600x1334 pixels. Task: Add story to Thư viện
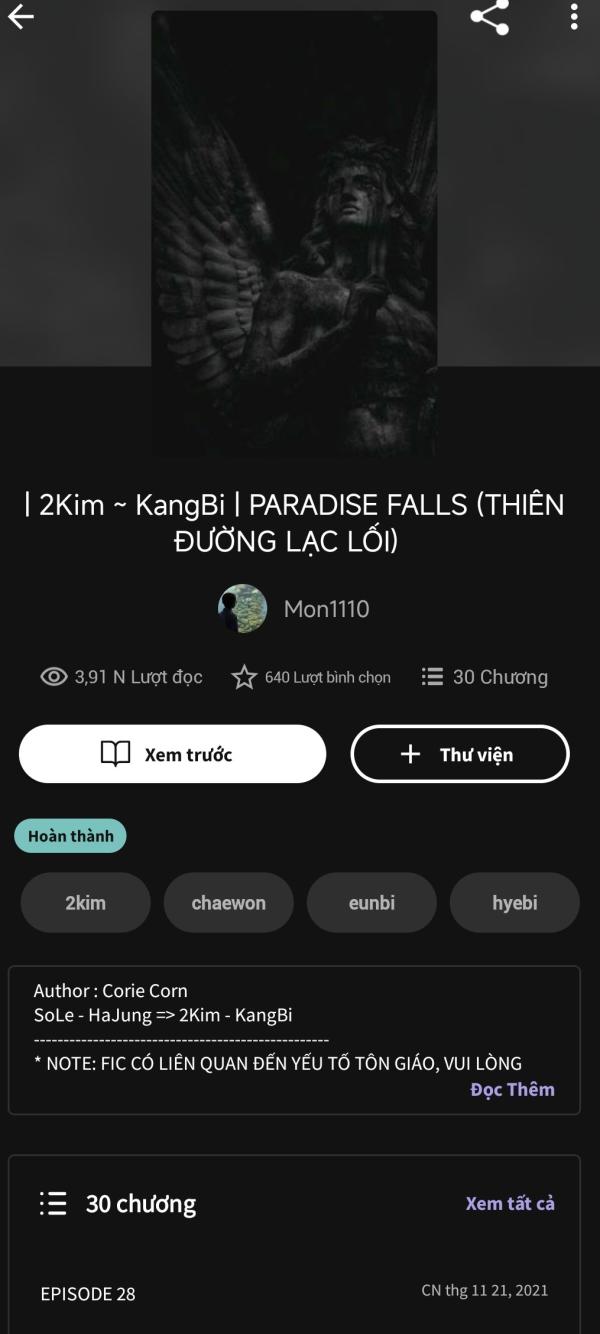click(x=460, y=754)
